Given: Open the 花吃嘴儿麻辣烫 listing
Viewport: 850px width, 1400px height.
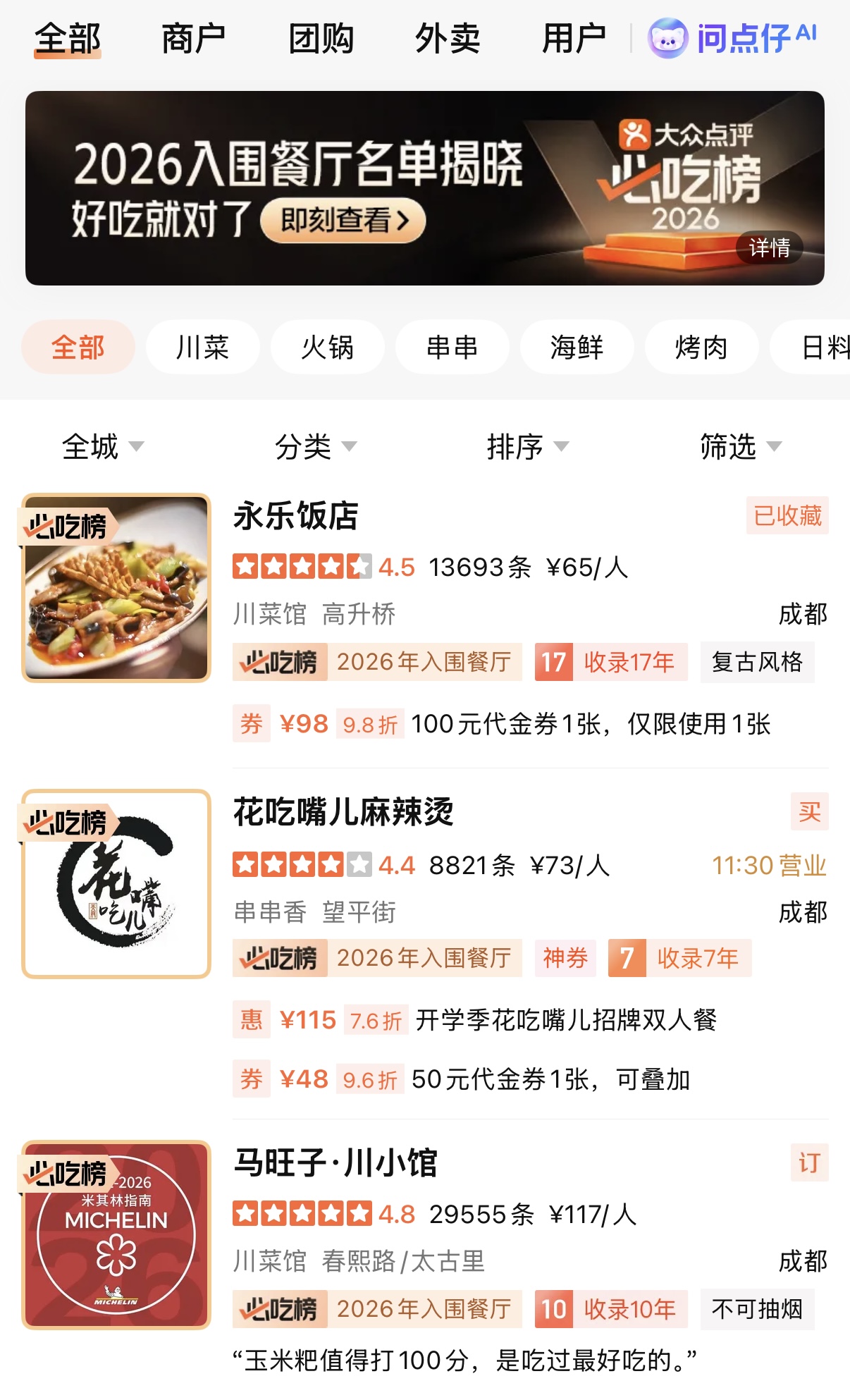Looking at the screenshot, I should (344, 812).
